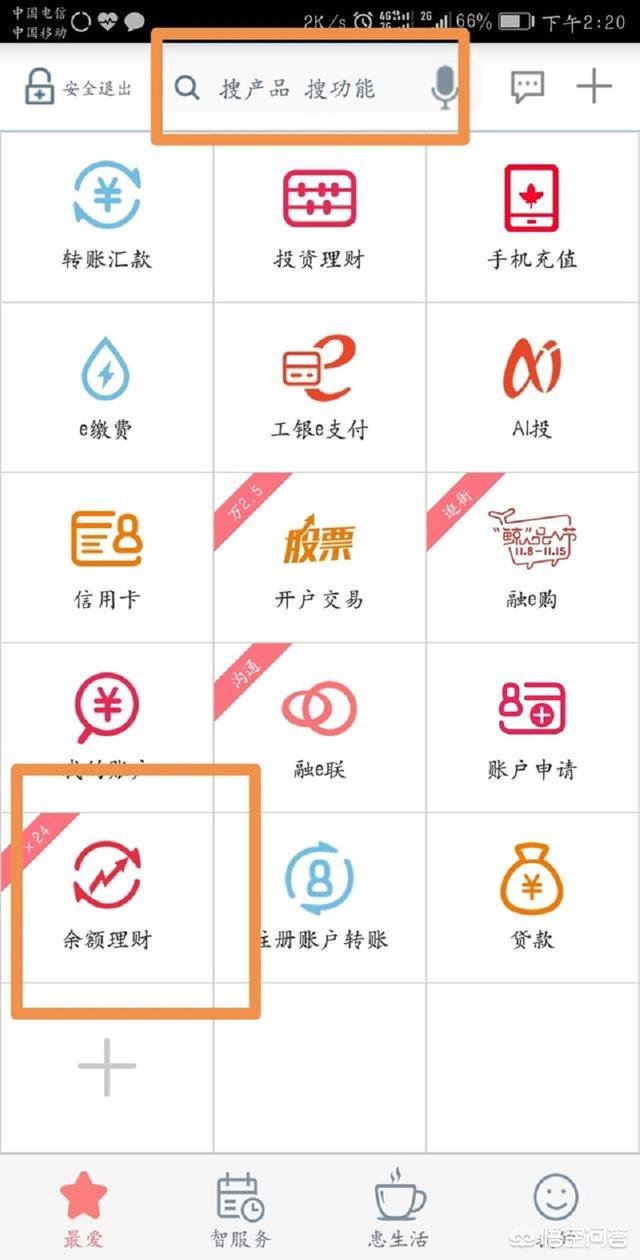The width and height of the screenshot is (640, 1260).
Task: Tap 安全退出 to log out safely
Action: coord(78,88)
